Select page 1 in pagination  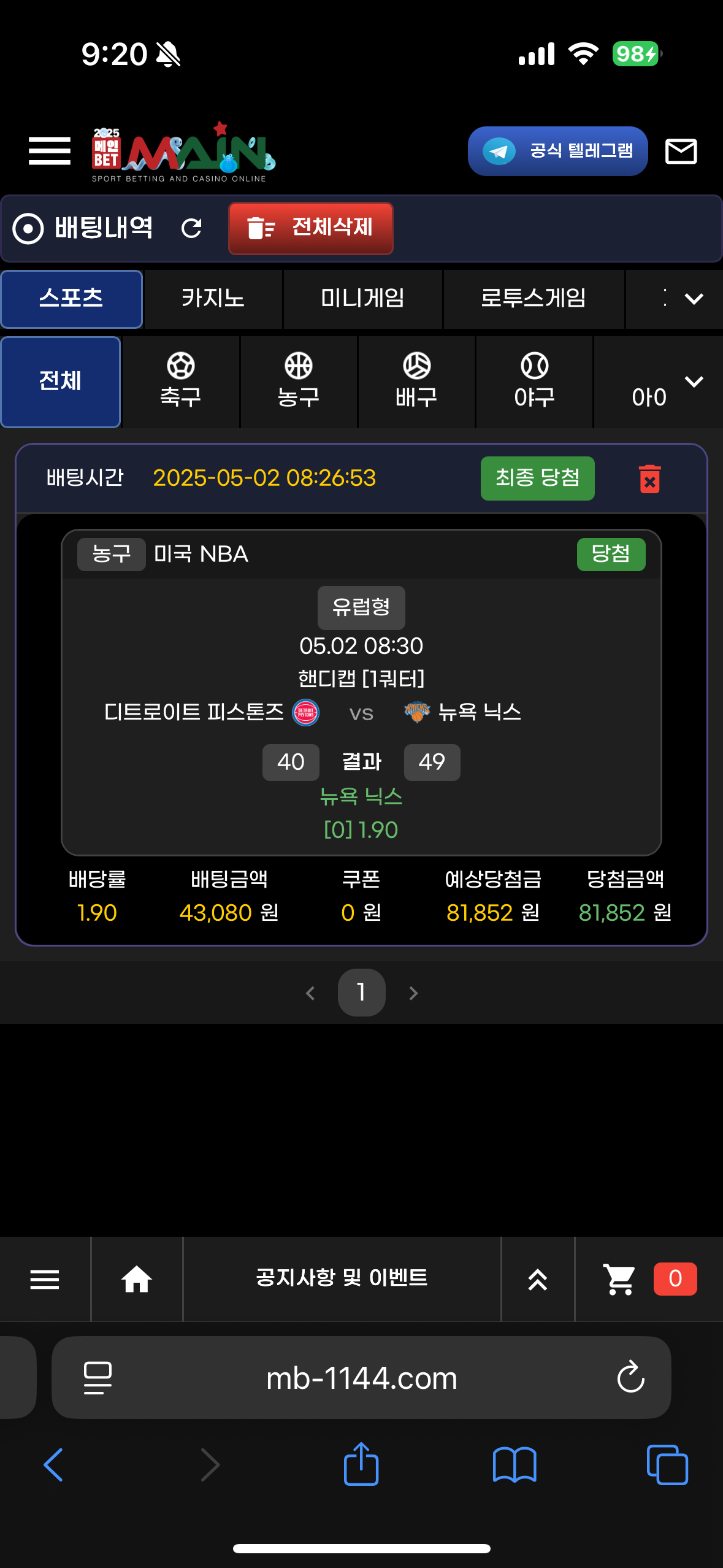pyautogui.click(x=361, y=992)
